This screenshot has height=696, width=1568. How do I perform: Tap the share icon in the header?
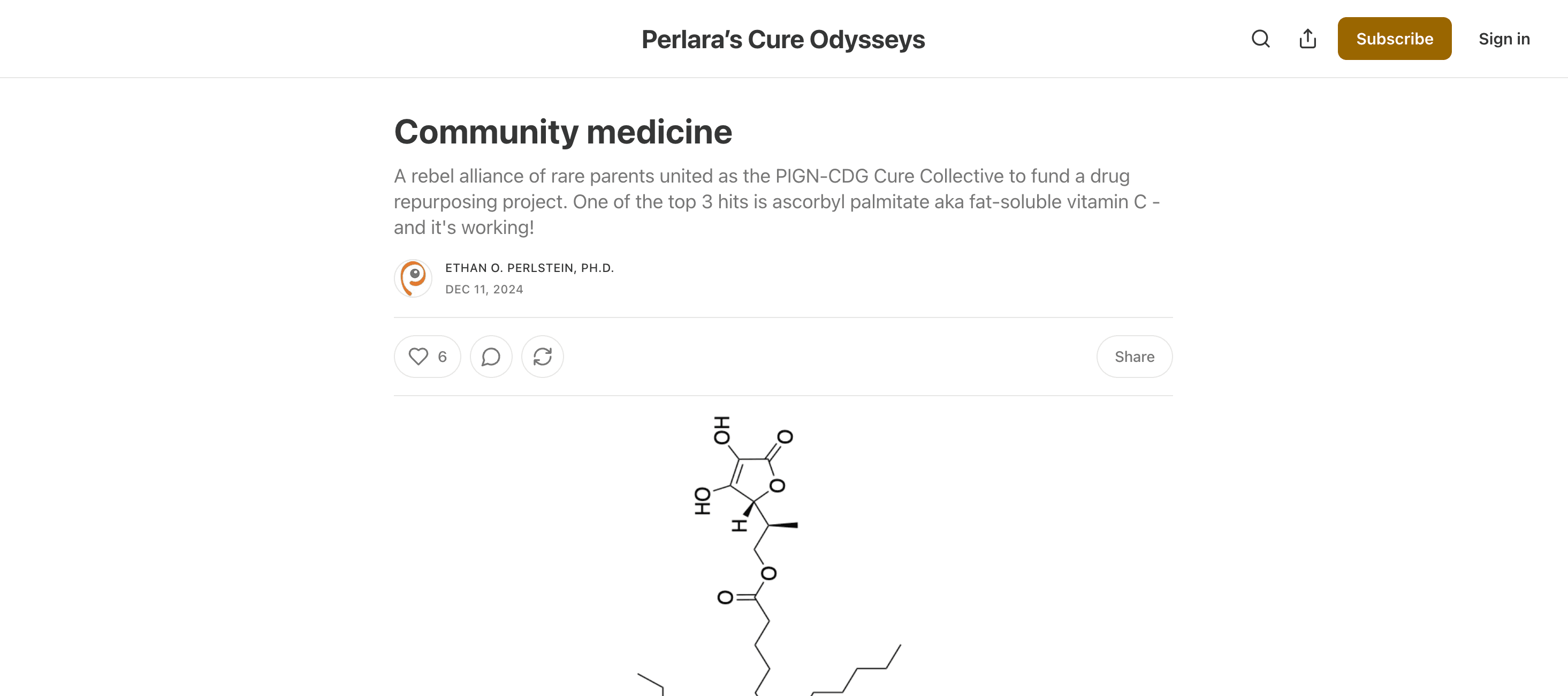1307,39
